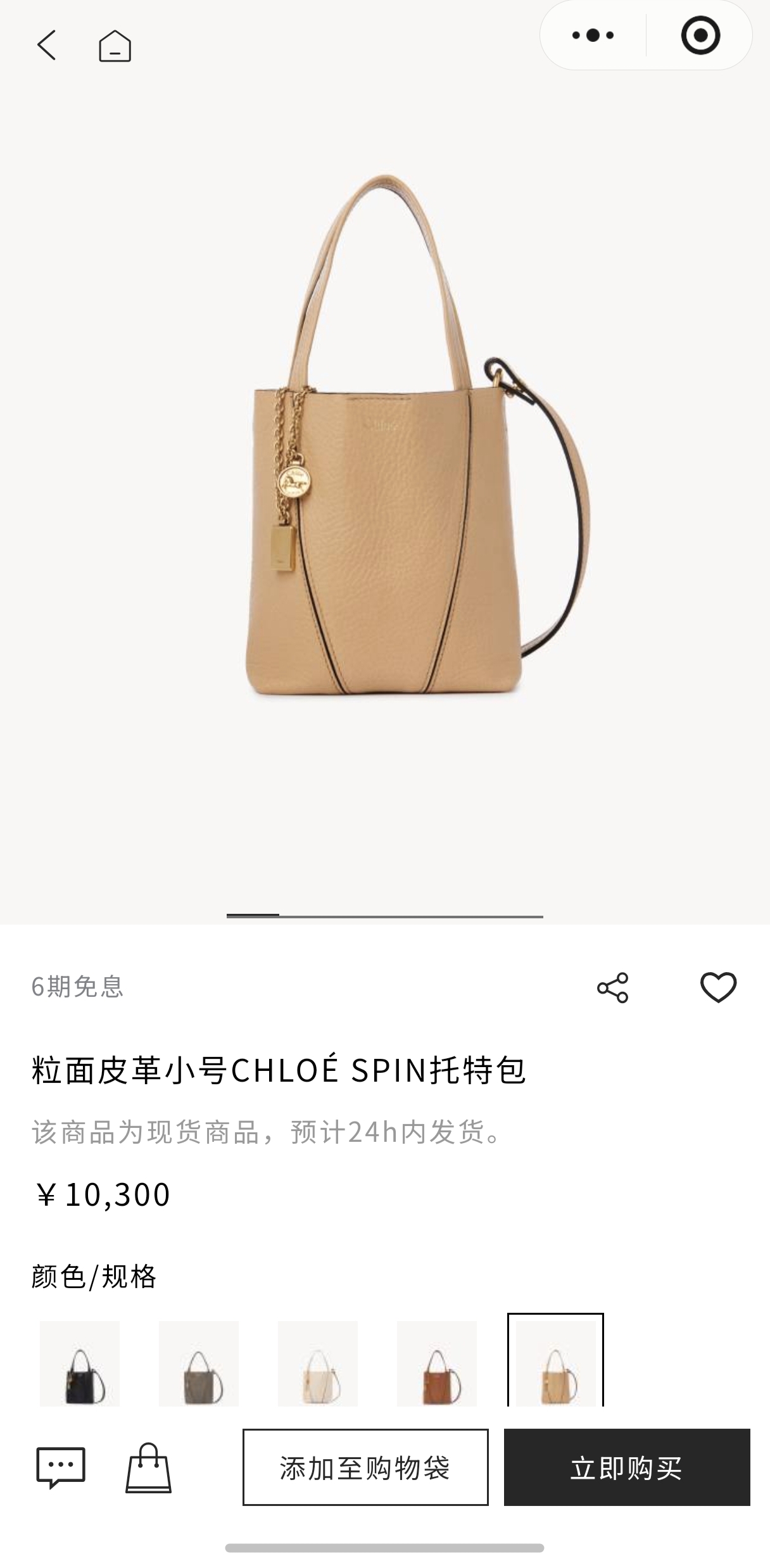Open the shopping bag
This screenshot has height=1568, width=770.
point(148,1467)
